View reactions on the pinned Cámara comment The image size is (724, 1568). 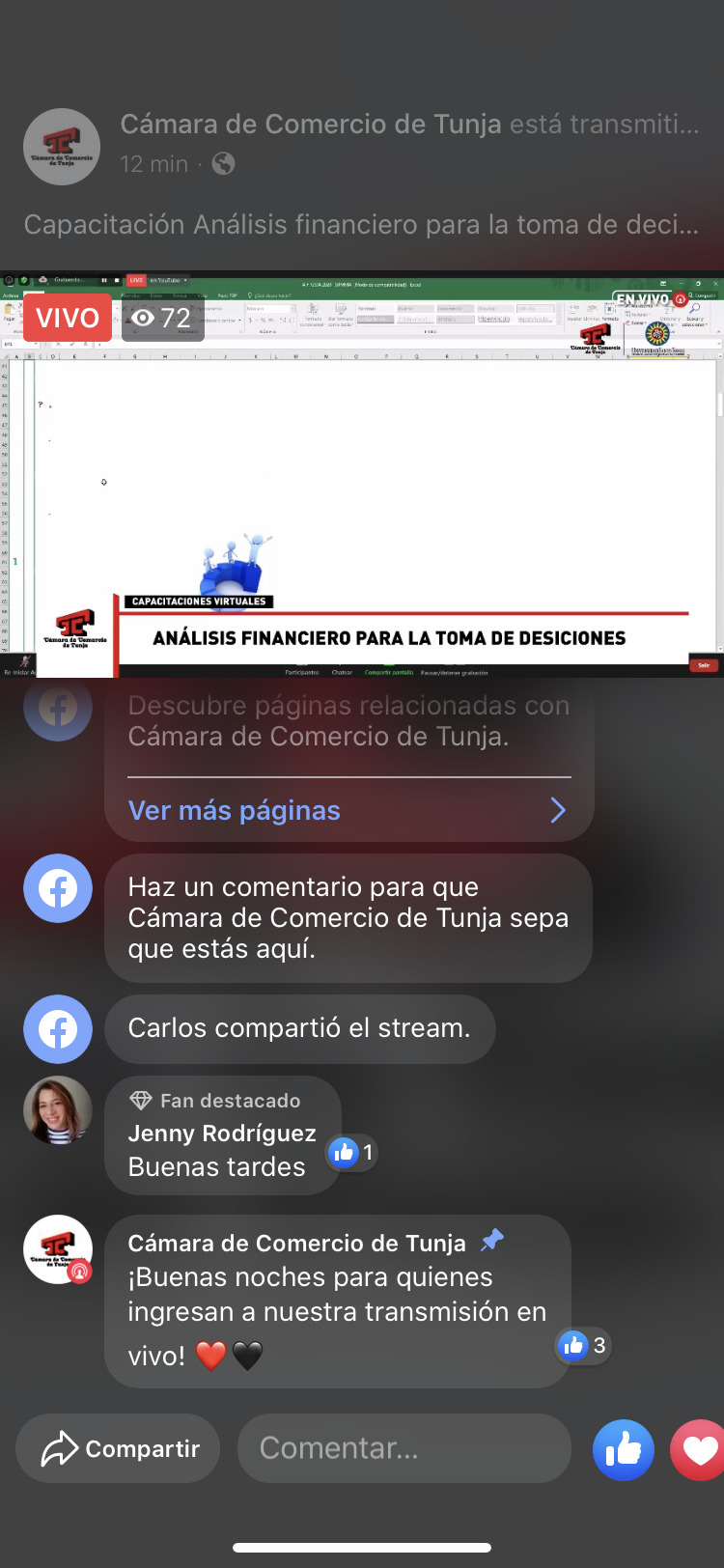pyautogui.click(x=584, y=1345)
